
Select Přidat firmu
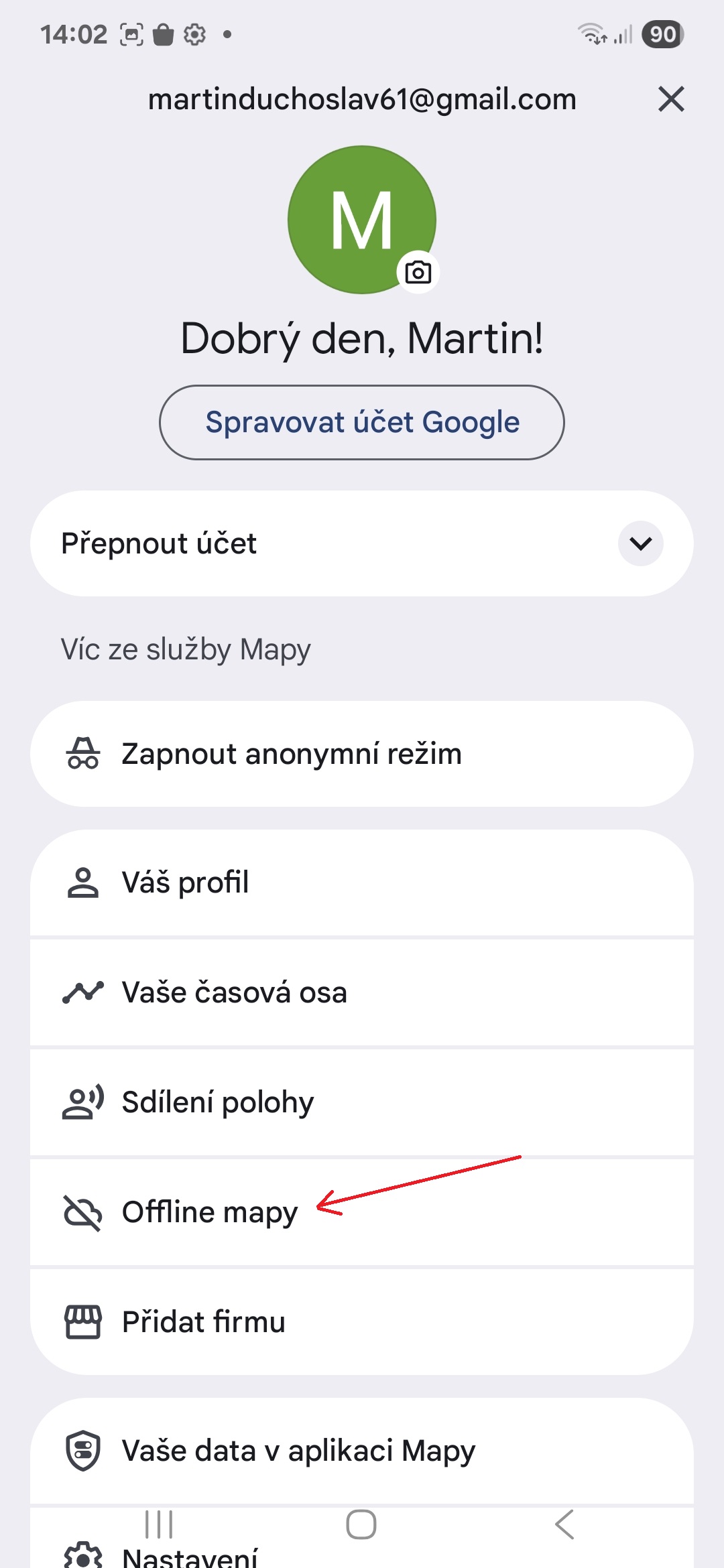tap(362, 1322)
